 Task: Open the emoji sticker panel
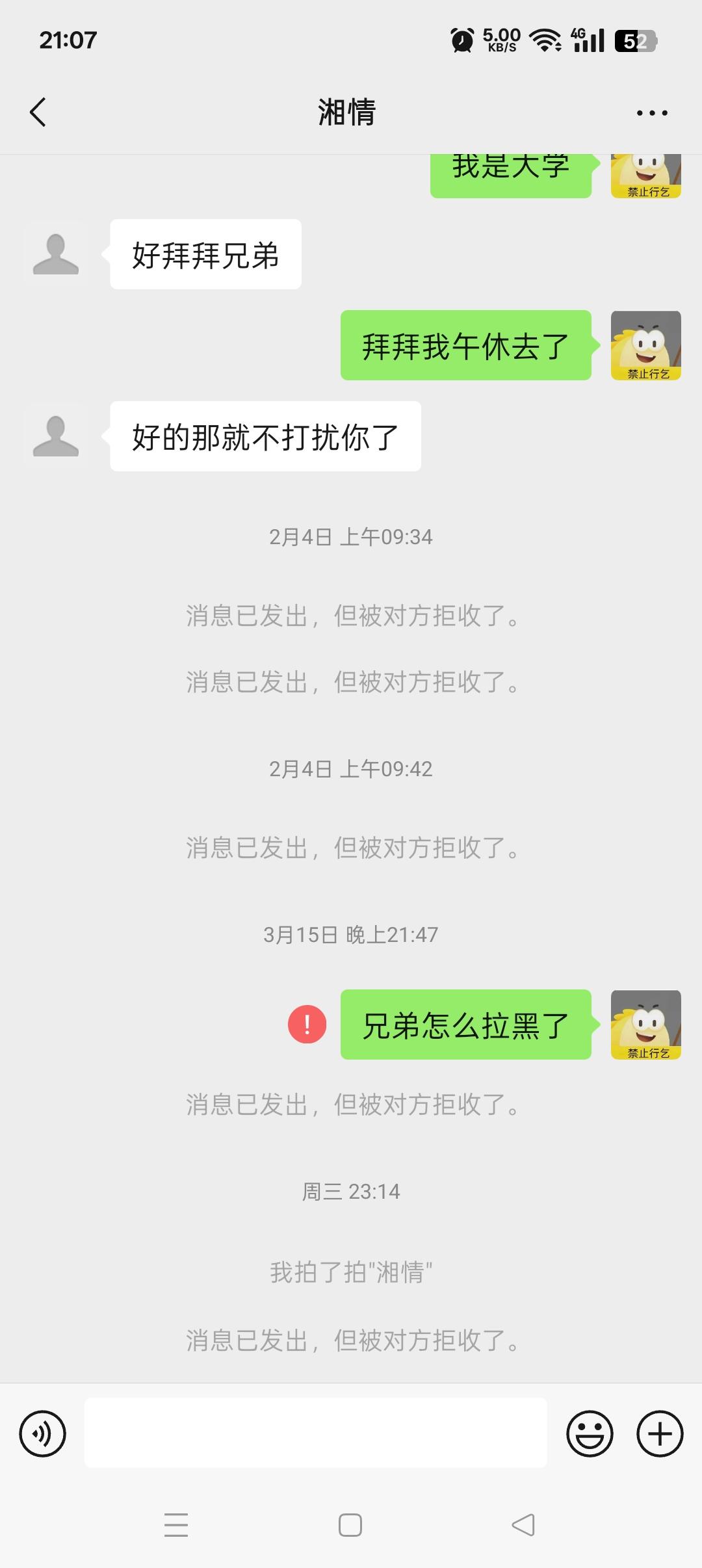pyautogui.click(x=590, y=1433)
